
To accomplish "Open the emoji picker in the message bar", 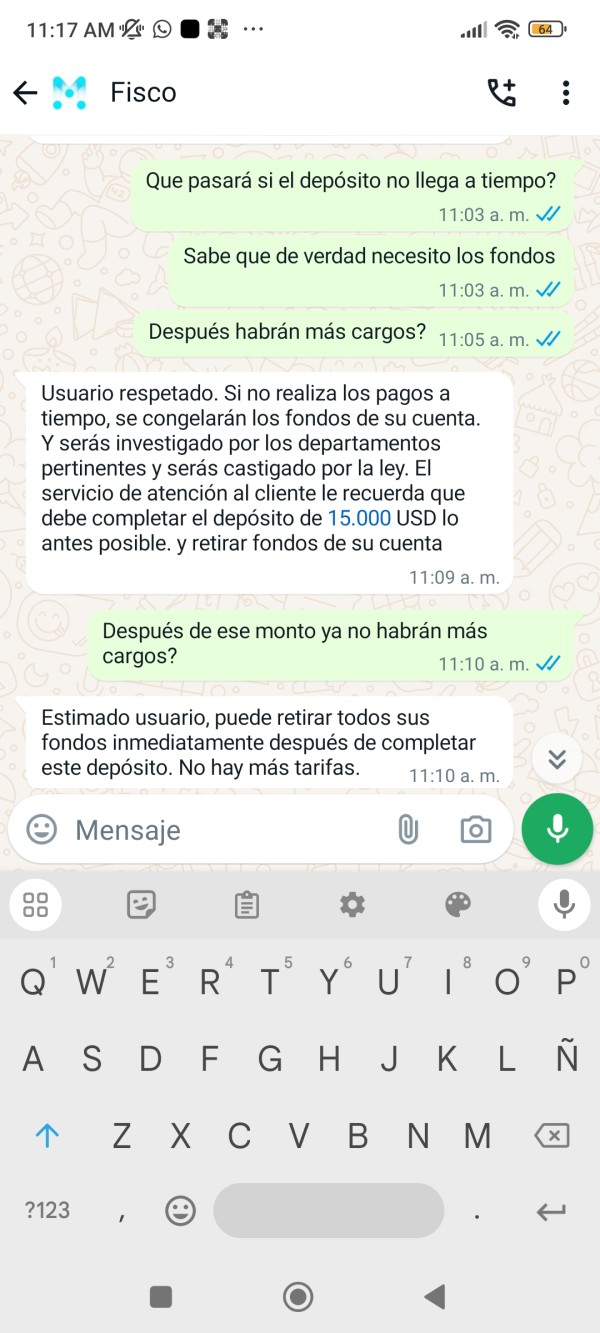I will [41, 829].
